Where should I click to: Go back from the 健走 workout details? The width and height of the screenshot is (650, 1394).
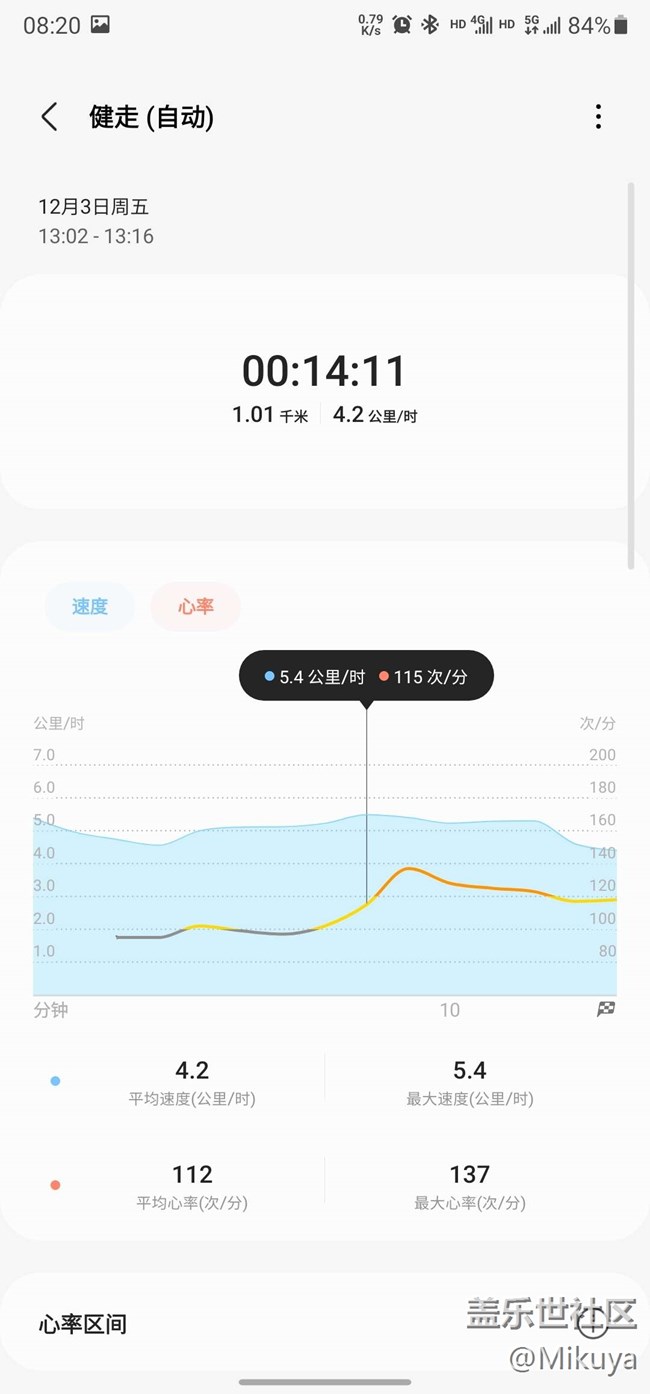point(49,117)
